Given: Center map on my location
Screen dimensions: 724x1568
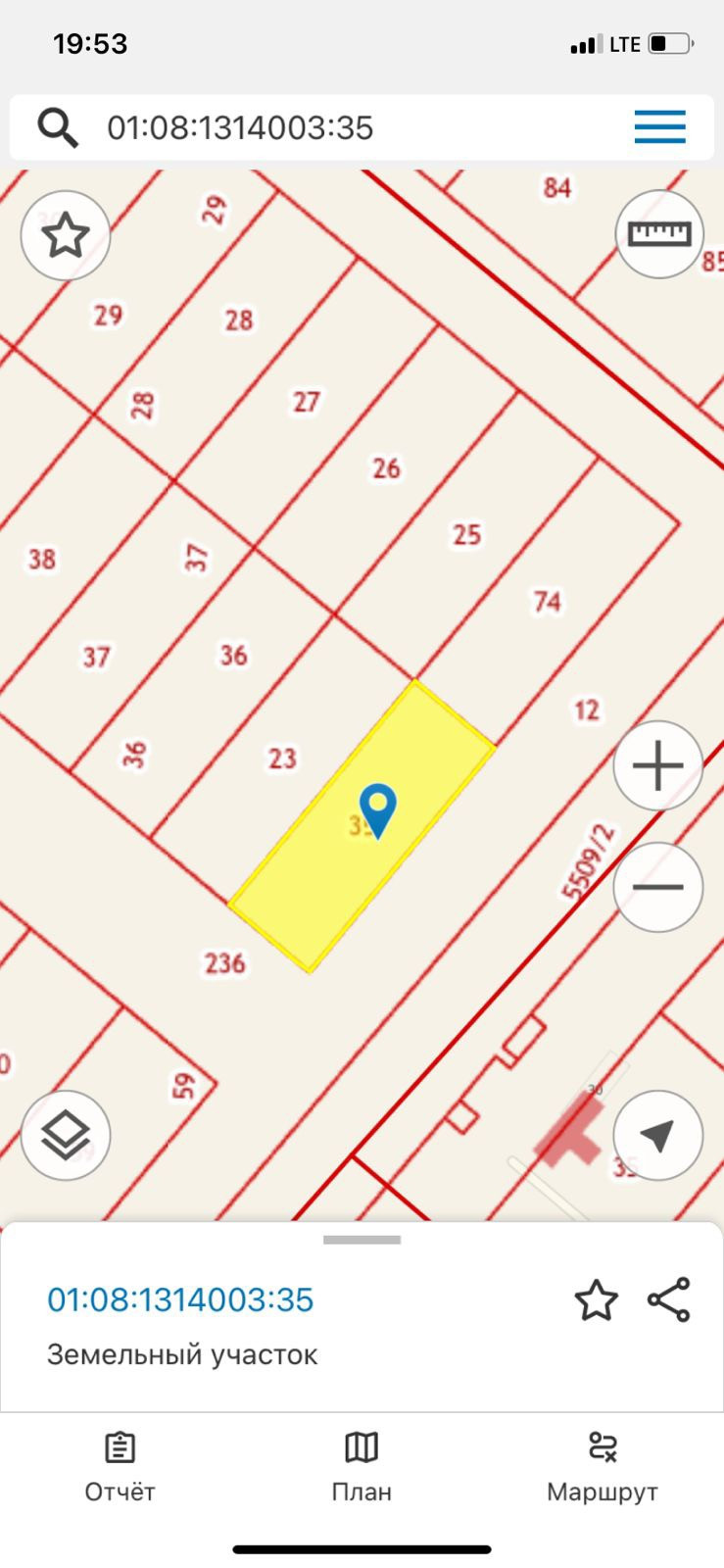Looking at the screenshot, I should (657, 1135).
